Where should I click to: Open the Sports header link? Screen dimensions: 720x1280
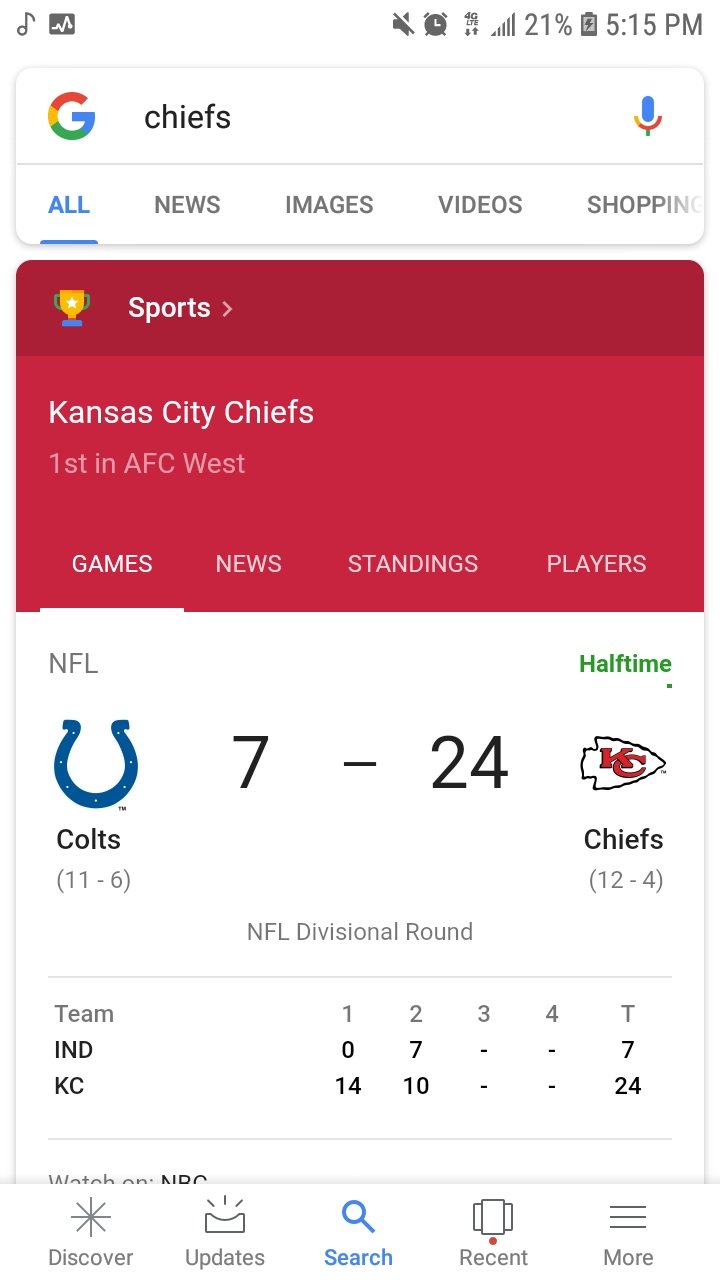pos(180,308)
